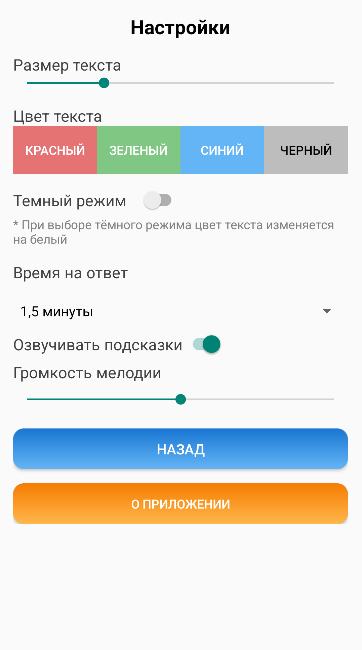
Task: Choose the Зеленый text color
Action: click(x=138, y=150)
